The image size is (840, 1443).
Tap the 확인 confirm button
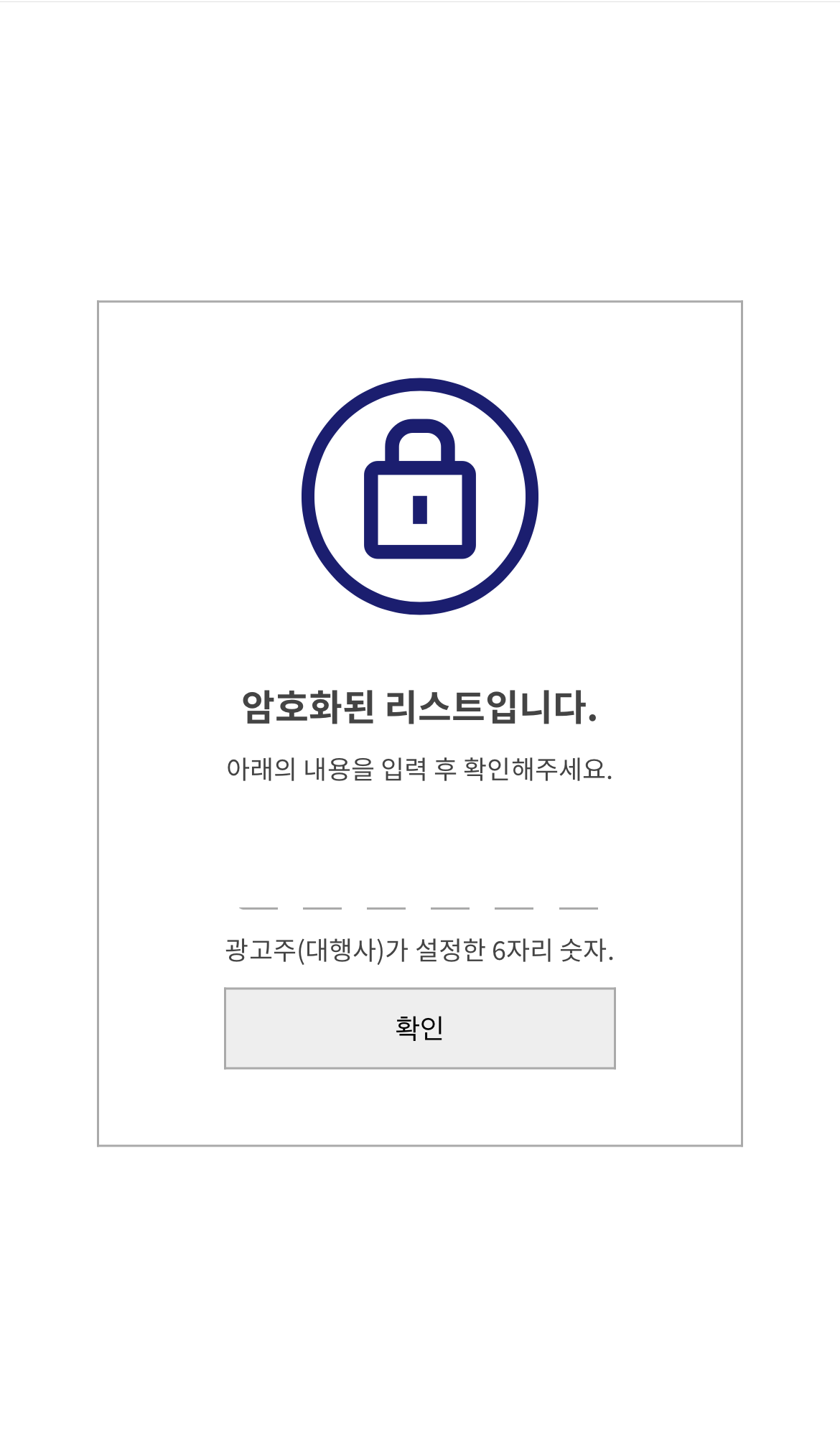click(419, 1028)
